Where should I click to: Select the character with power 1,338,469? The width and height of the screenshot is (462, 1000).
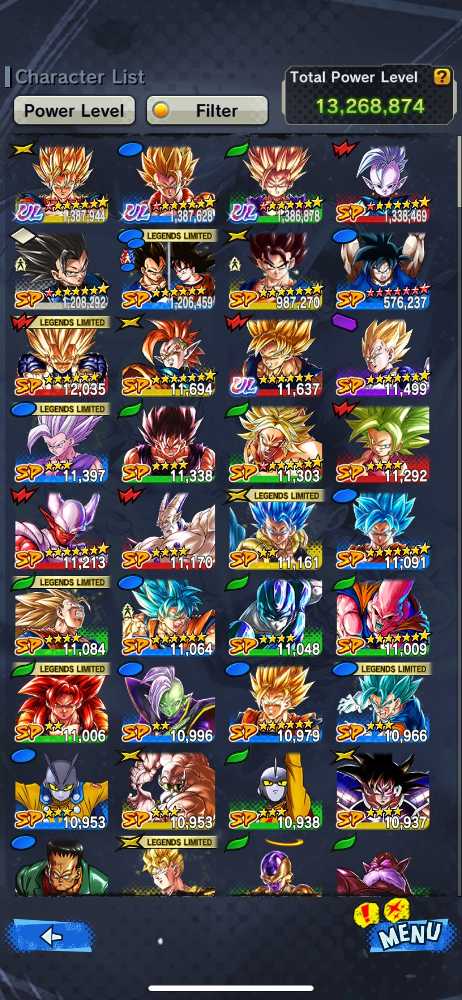383,183
